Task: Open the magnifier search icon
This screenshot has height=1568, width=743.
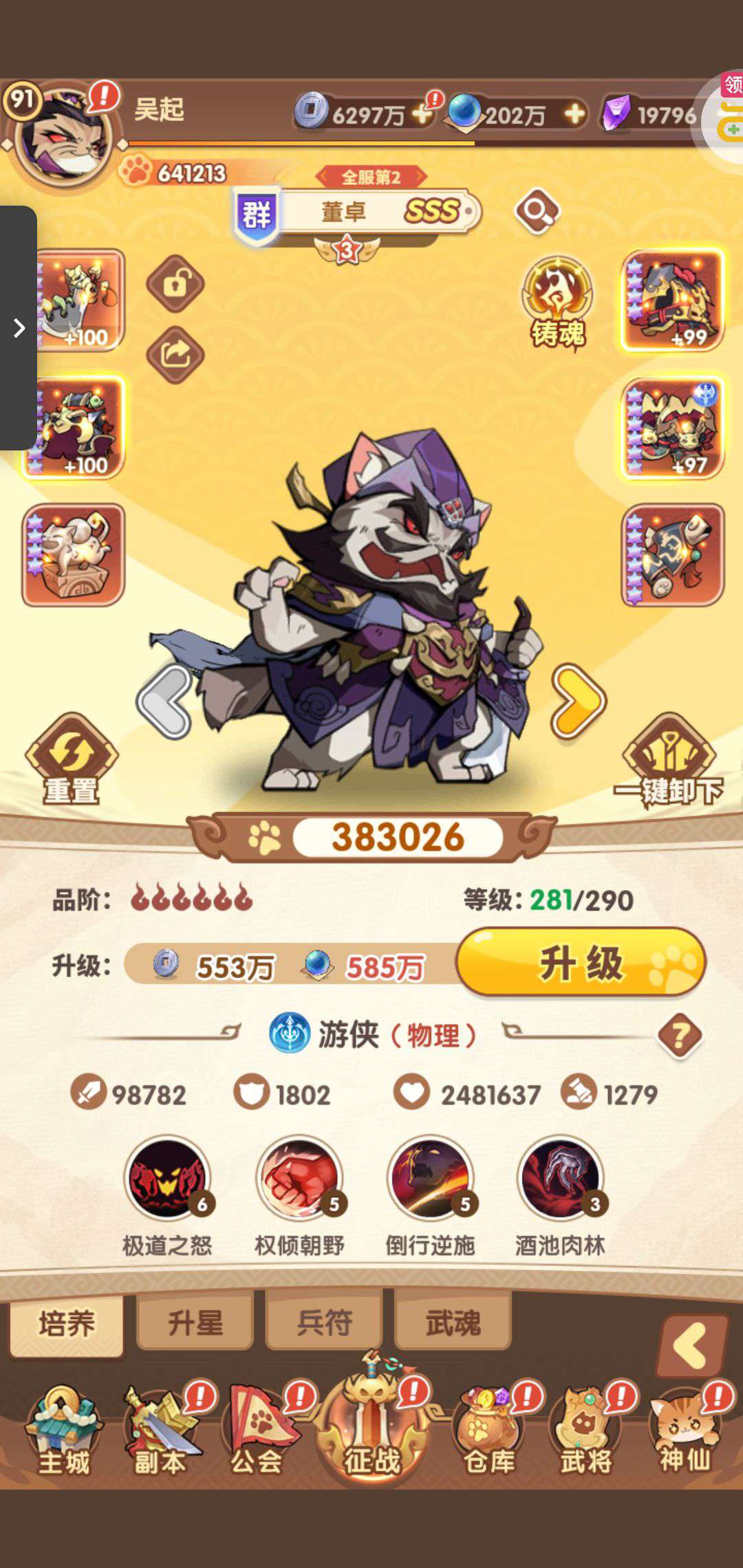Action: [537, 210]
